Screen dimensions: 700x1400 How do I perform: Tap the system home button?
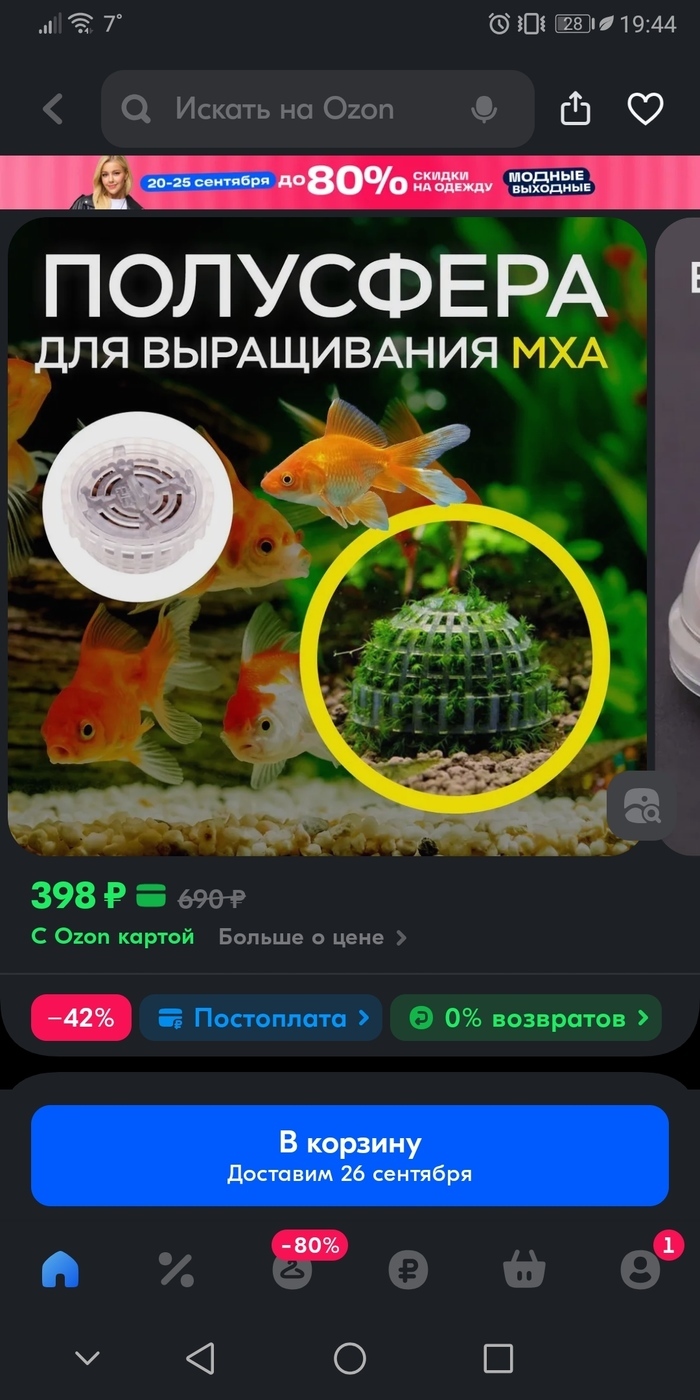click(x=350, y=1358)
